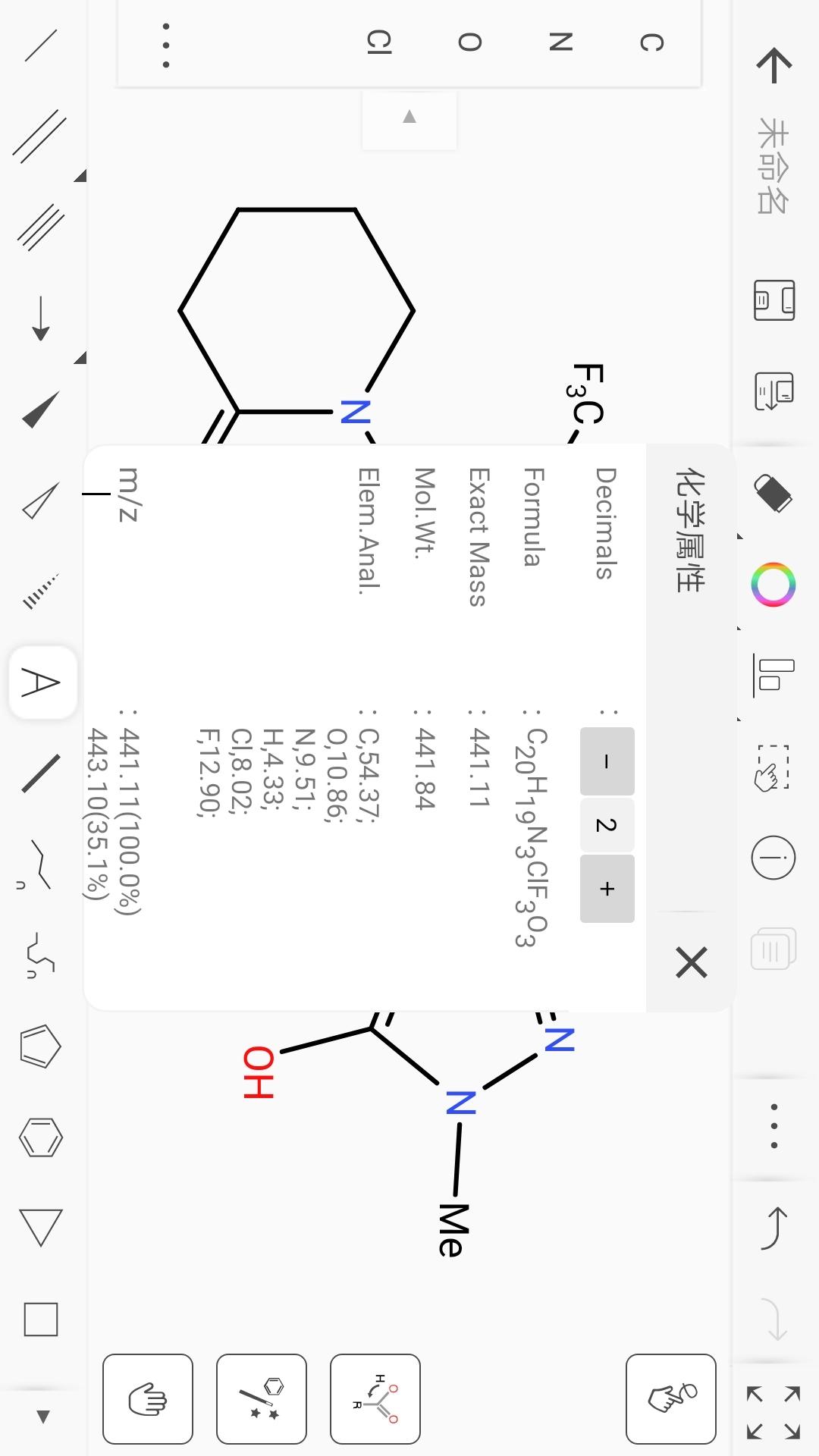819x1456 pixels.
Task: Pick the O element
Action: point(470,42)
